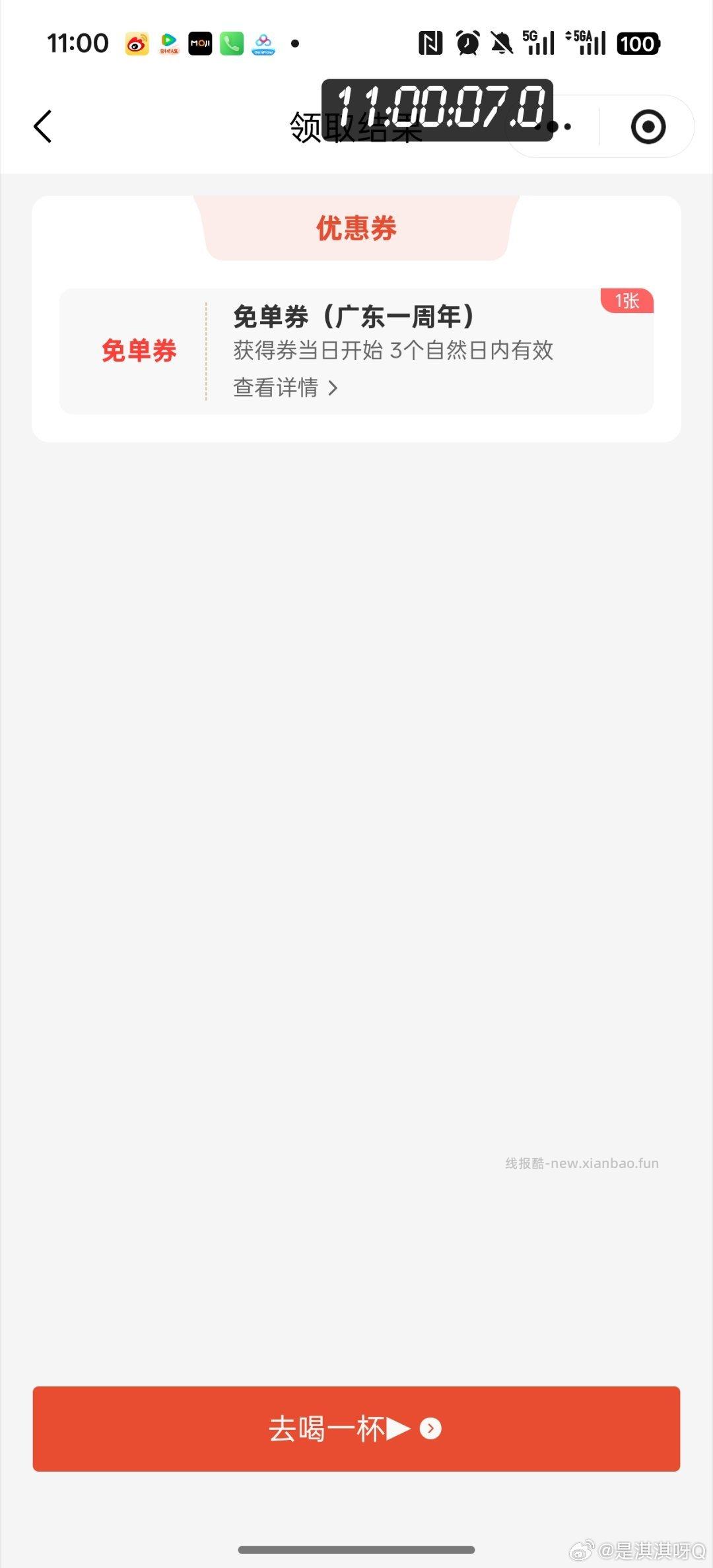Screen dimensions: 713x1568
Task: Tap the green phone icon in status bar
Action: tap(231, 42)
